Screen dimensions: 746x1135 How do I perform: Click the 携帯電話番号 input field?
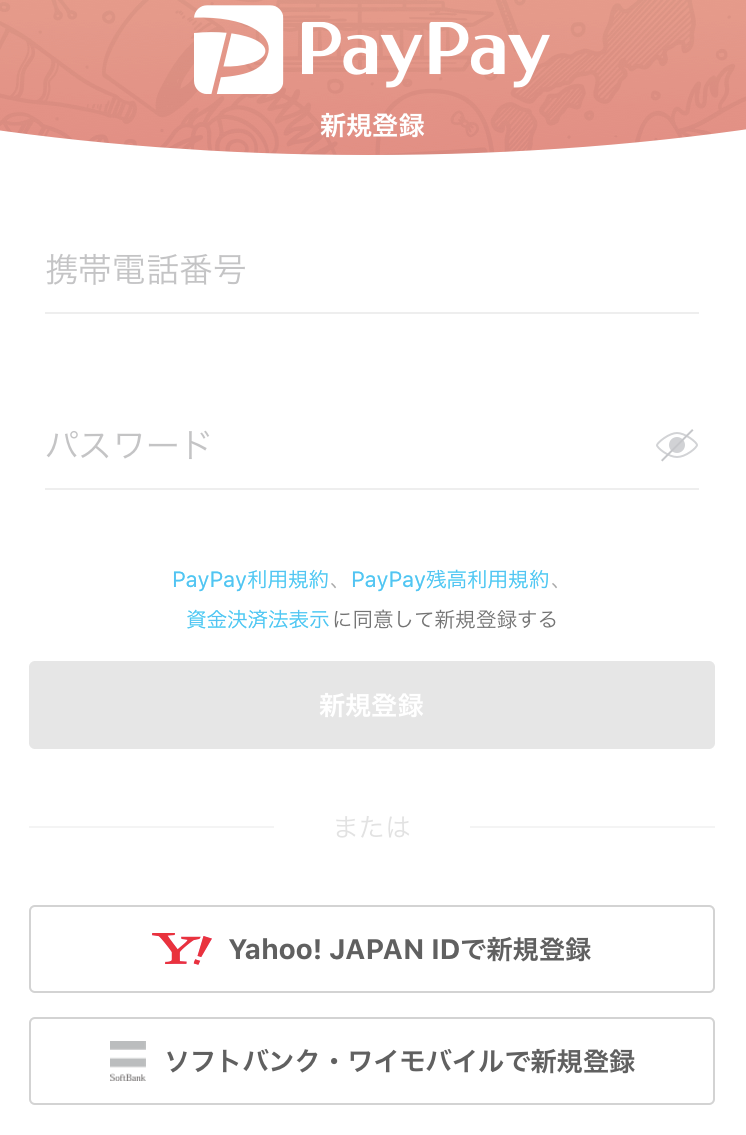(372, 270)
